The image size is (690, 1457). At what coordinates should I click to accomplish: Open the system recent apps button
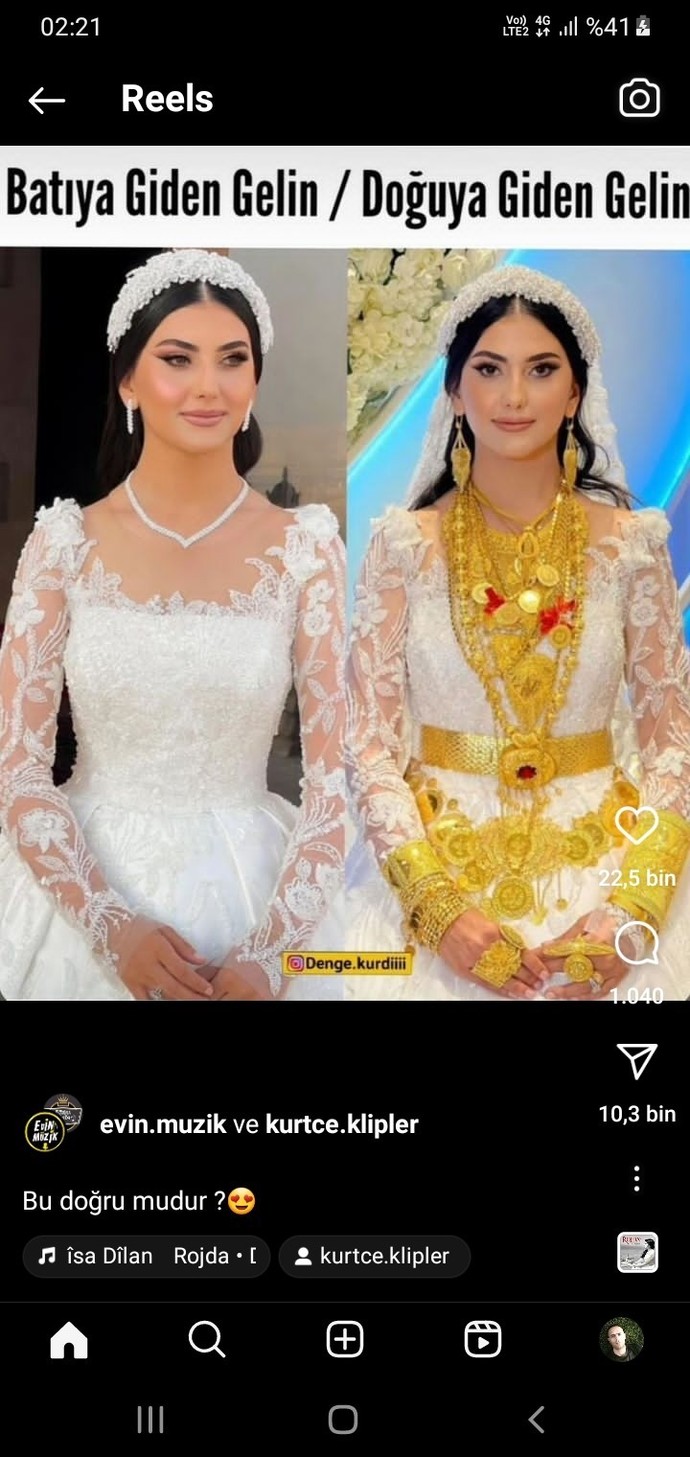150,1419
